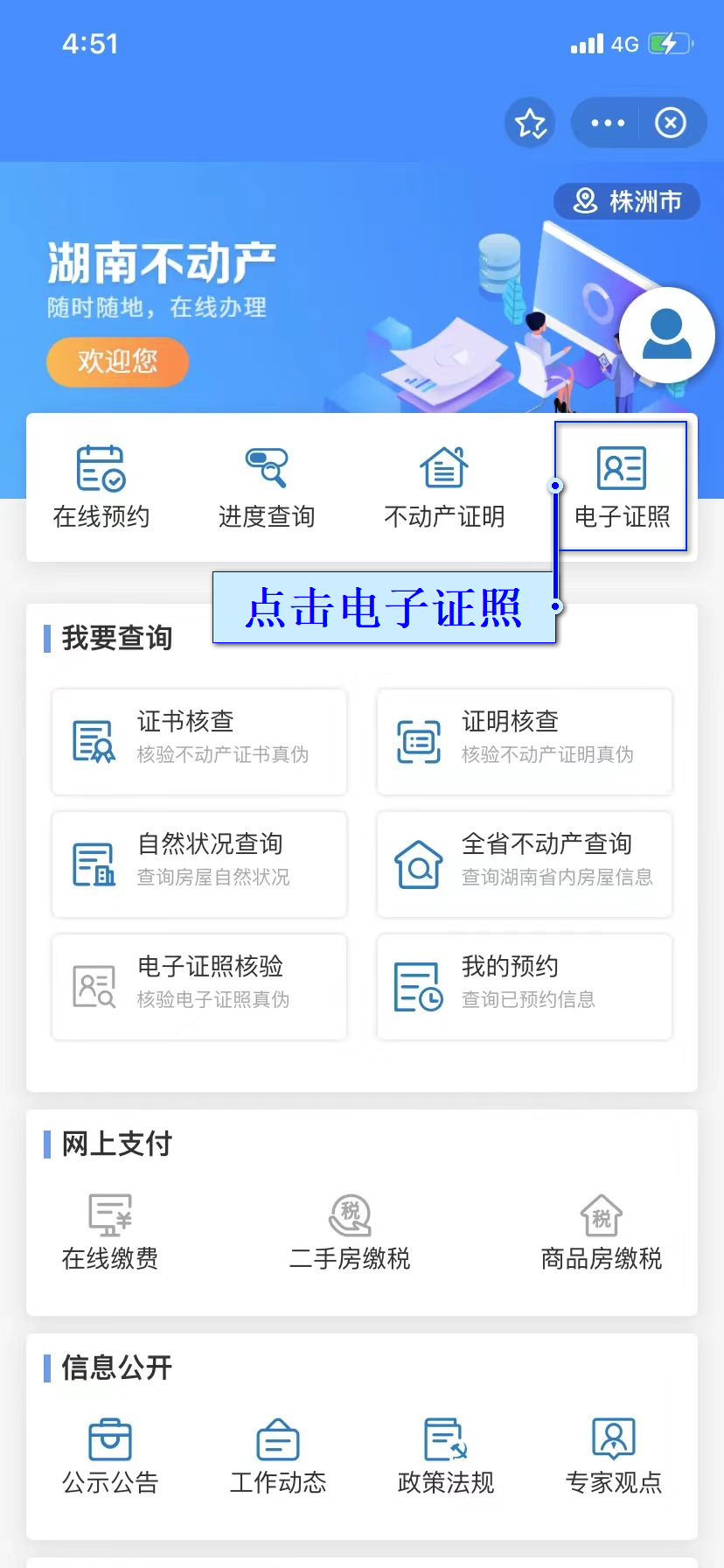Open the user profile avatar
724x1568 pixels.
[x=666, y=335]
